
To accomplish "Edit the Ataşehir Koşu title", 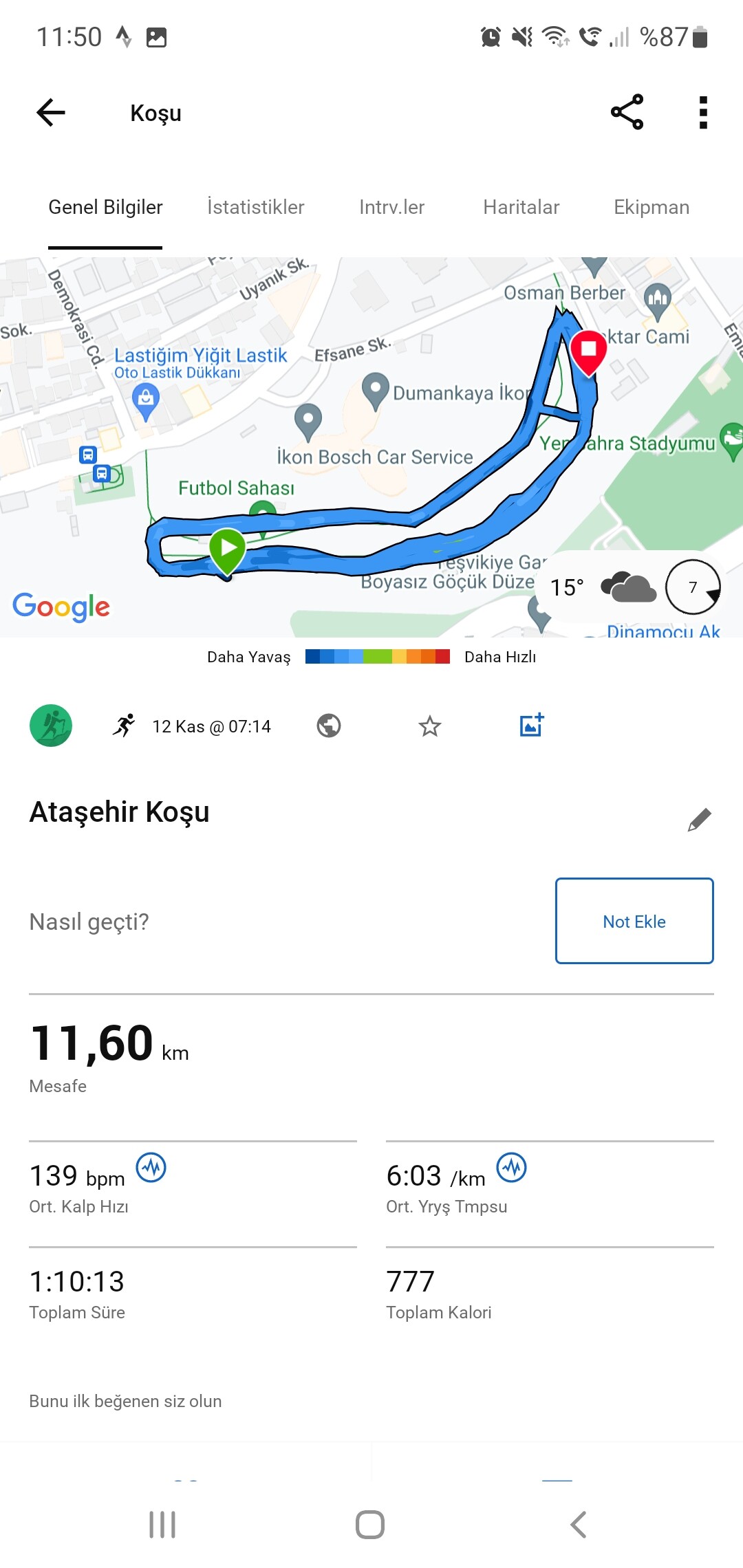I will [x=699, y=819].
